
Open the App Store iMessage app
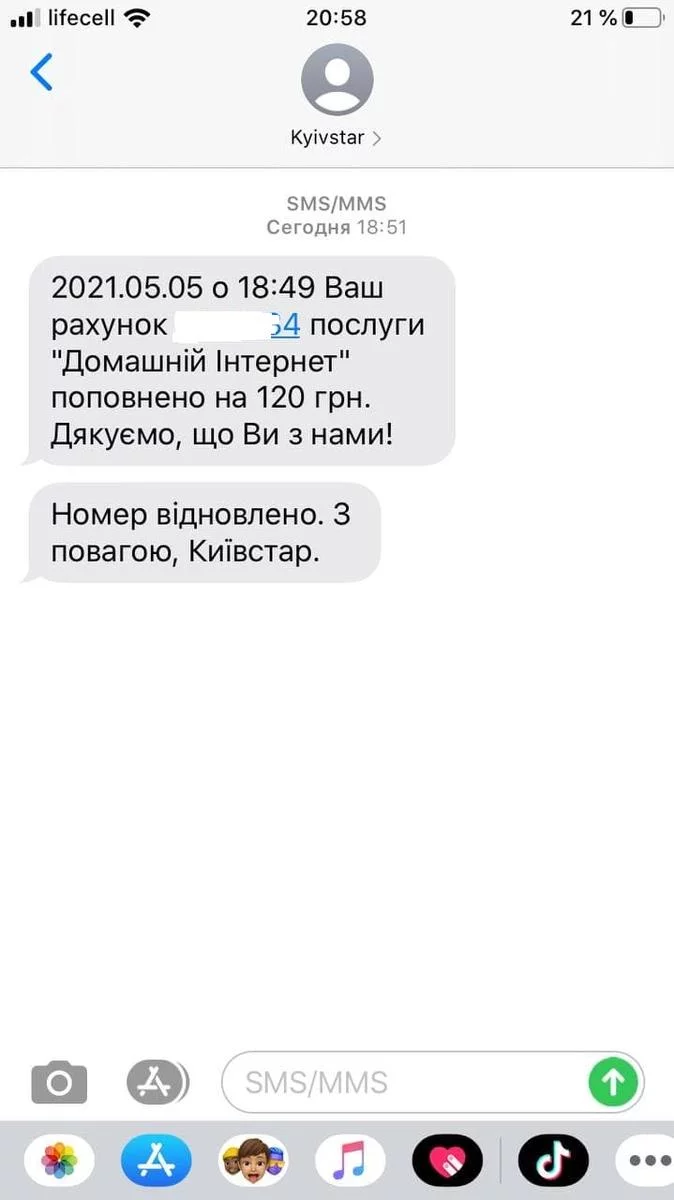[156, 1162]
